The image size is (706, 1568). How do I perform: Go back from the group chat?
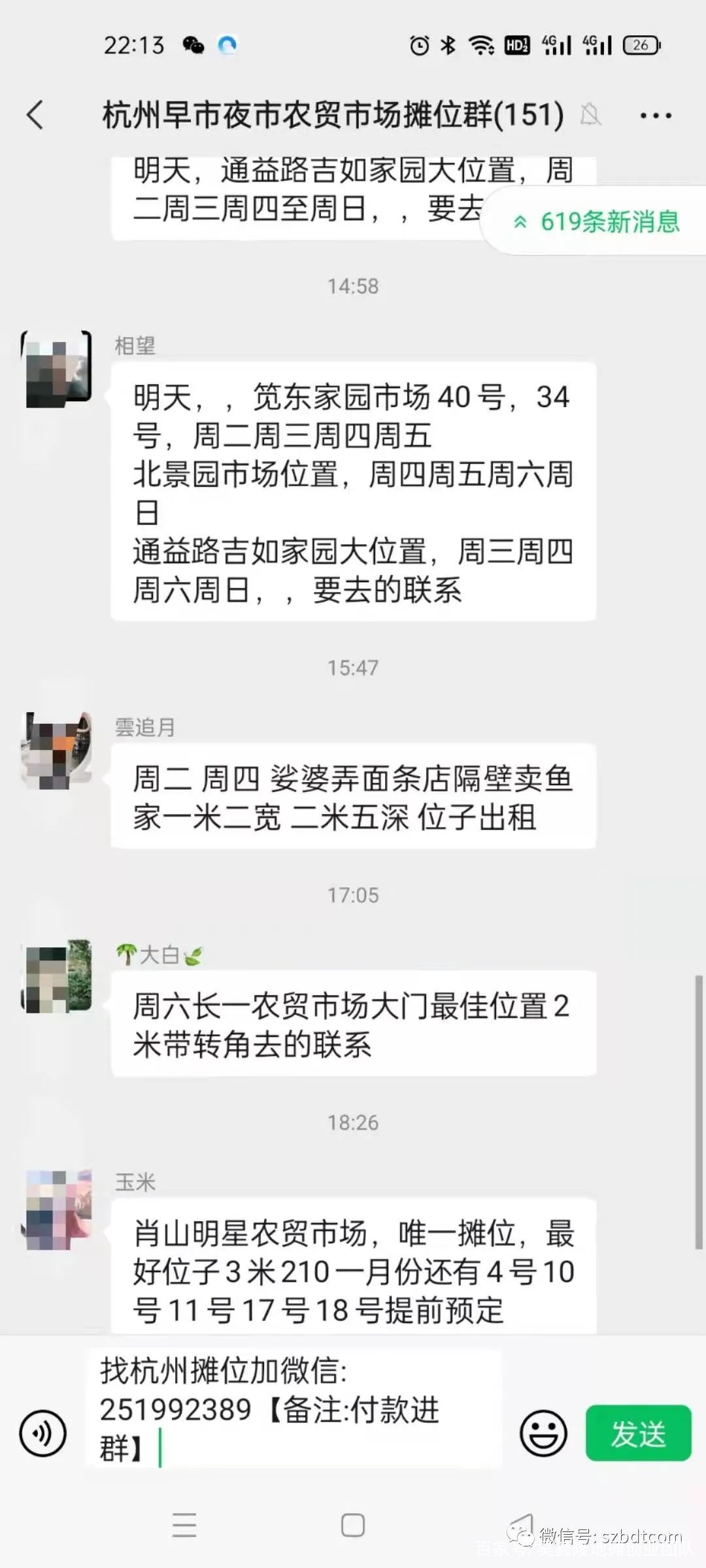(x=35, y=115)
